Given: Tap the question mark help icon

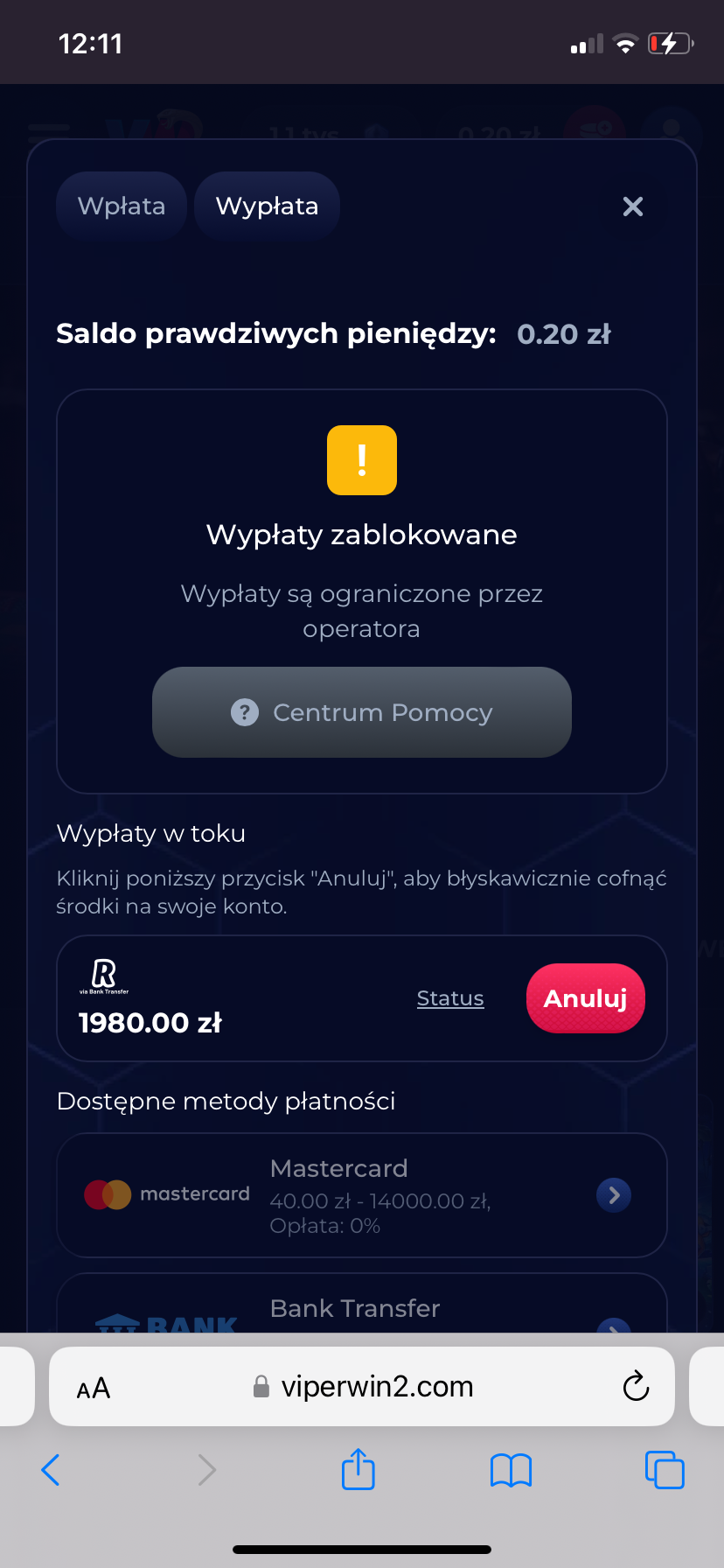Looking at the screenshot, I should coord(244,712).
